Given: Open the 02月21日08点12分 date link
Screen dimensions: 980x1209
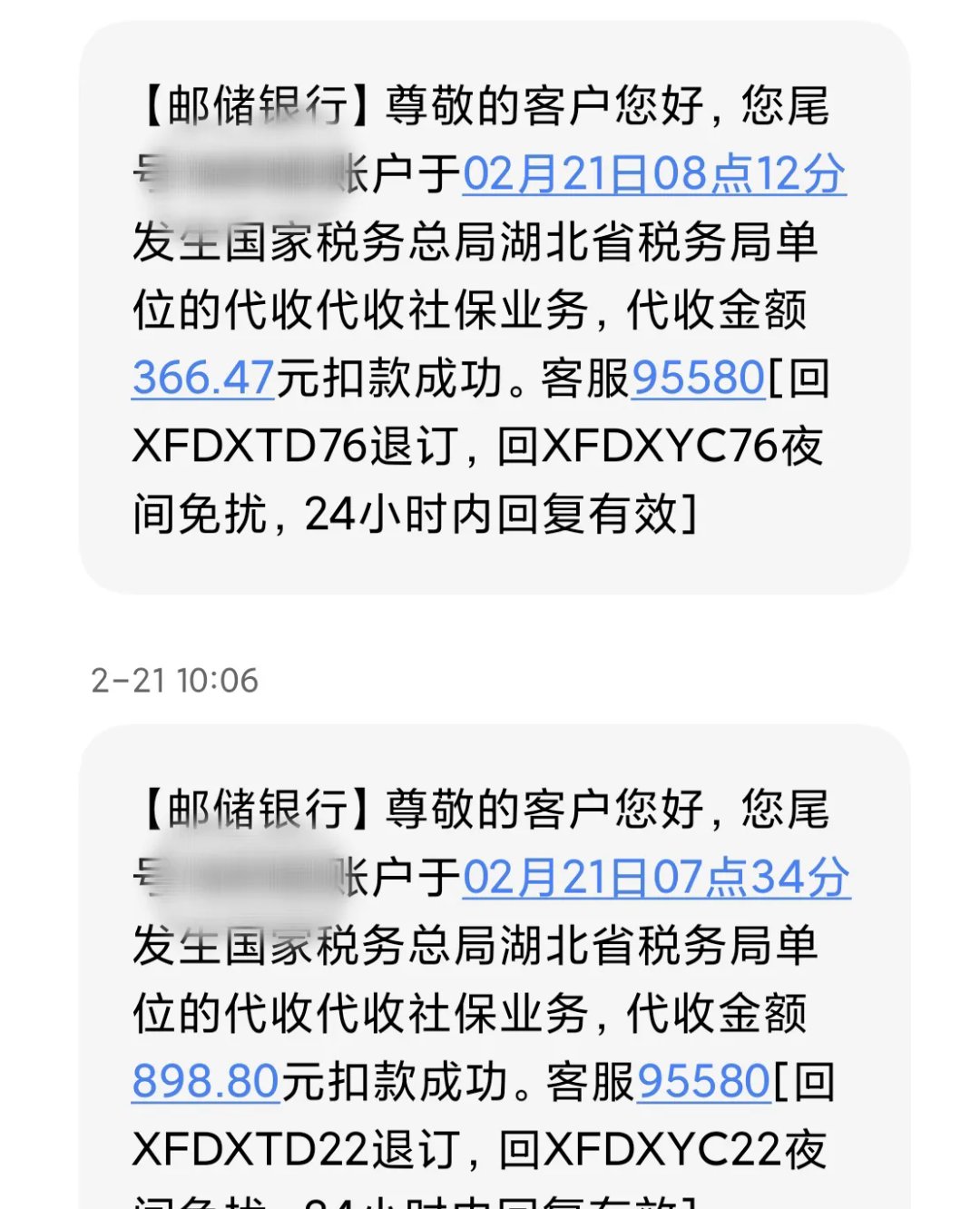Looking at the screenshot, I should [x=656, y=177].
